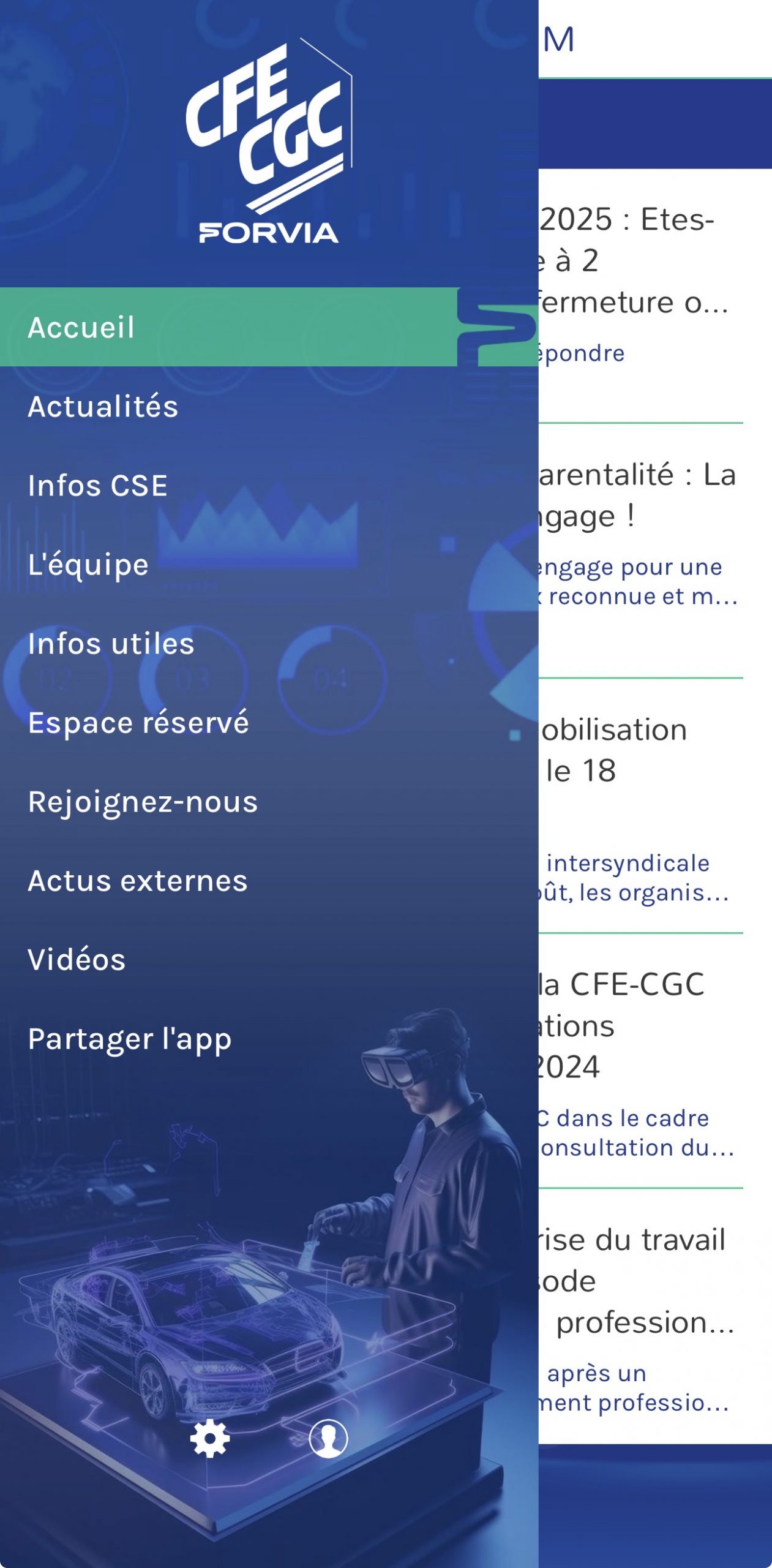Viewport: 772px width, 1568px height.
Task: Go to Vidéos section
Action: coord(77,960)
